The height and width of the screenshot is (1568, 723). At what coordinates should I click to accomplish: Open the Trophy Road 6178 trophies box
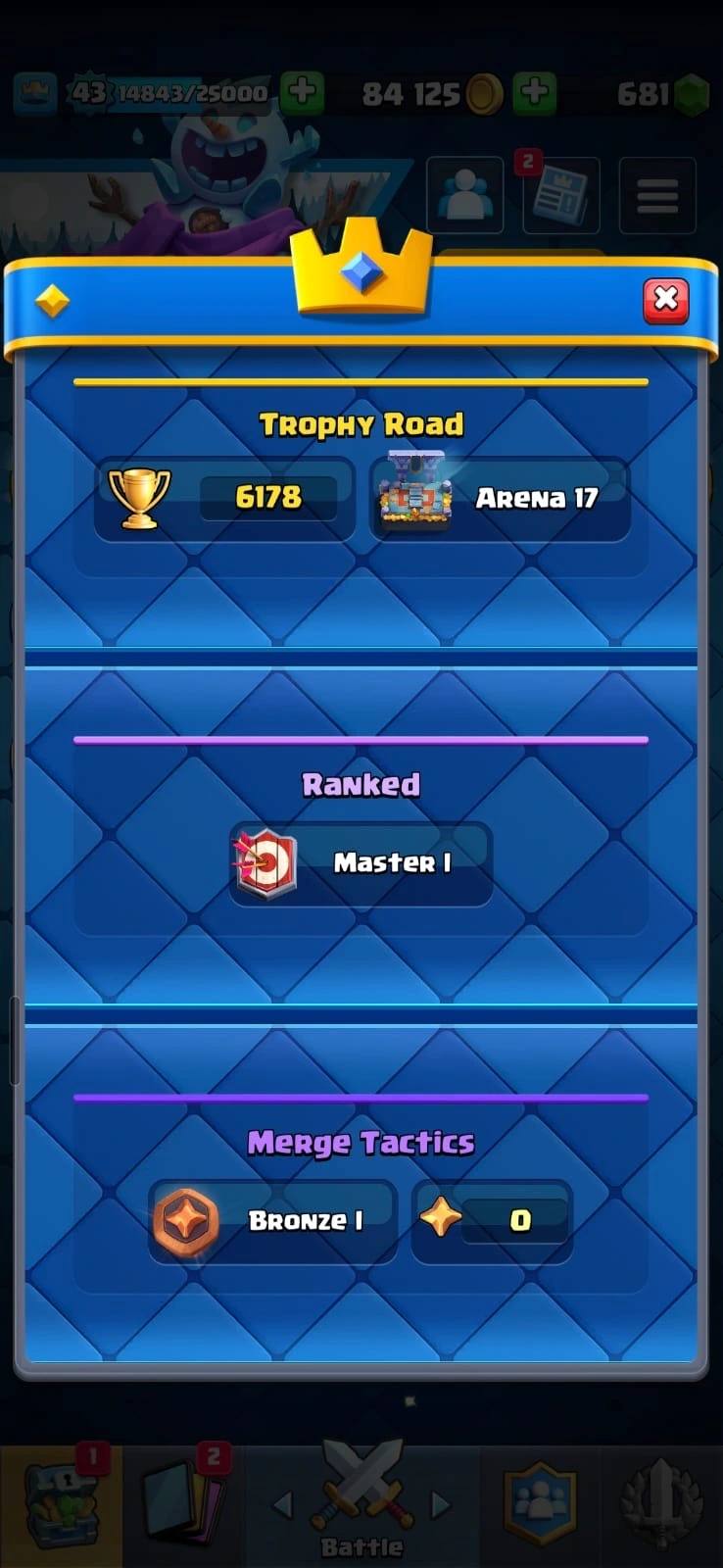click(x=225, y=498)
